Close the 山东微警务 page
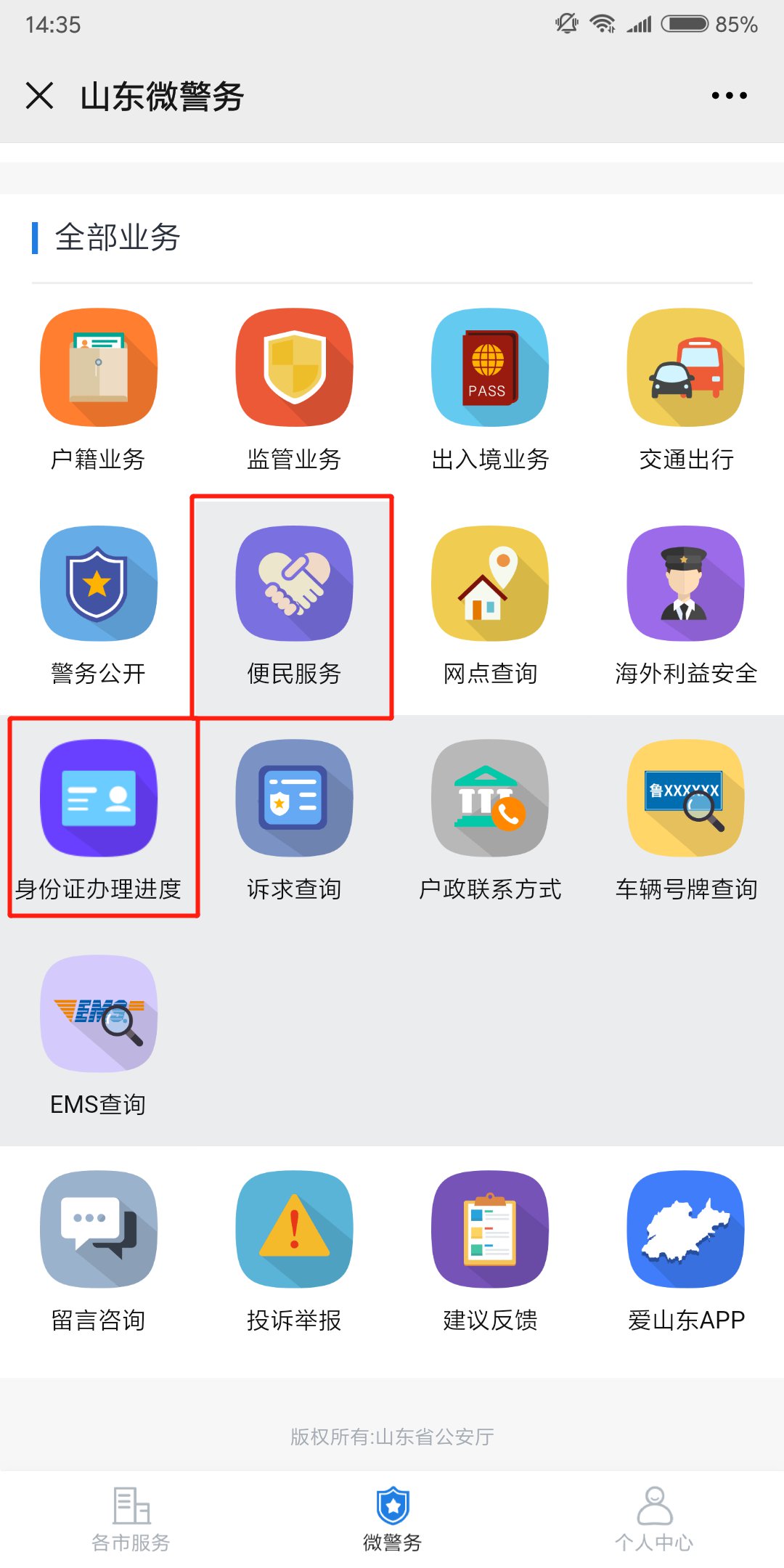Image resolution: width=784 pixels, height=1568 pixels. [40, 96]
